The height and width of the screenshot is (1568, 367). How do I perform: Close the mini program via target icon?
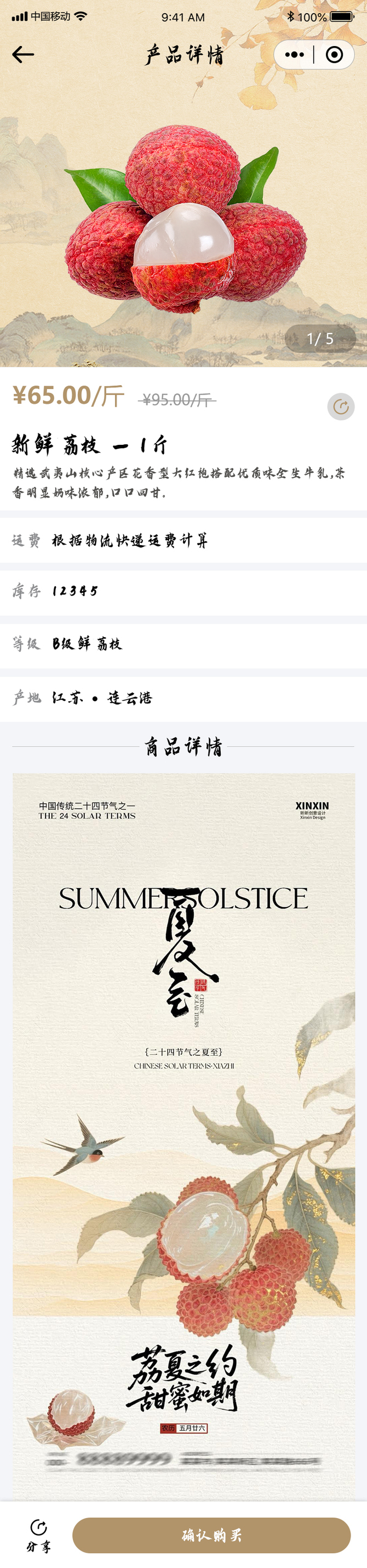(x=334, y=55)
